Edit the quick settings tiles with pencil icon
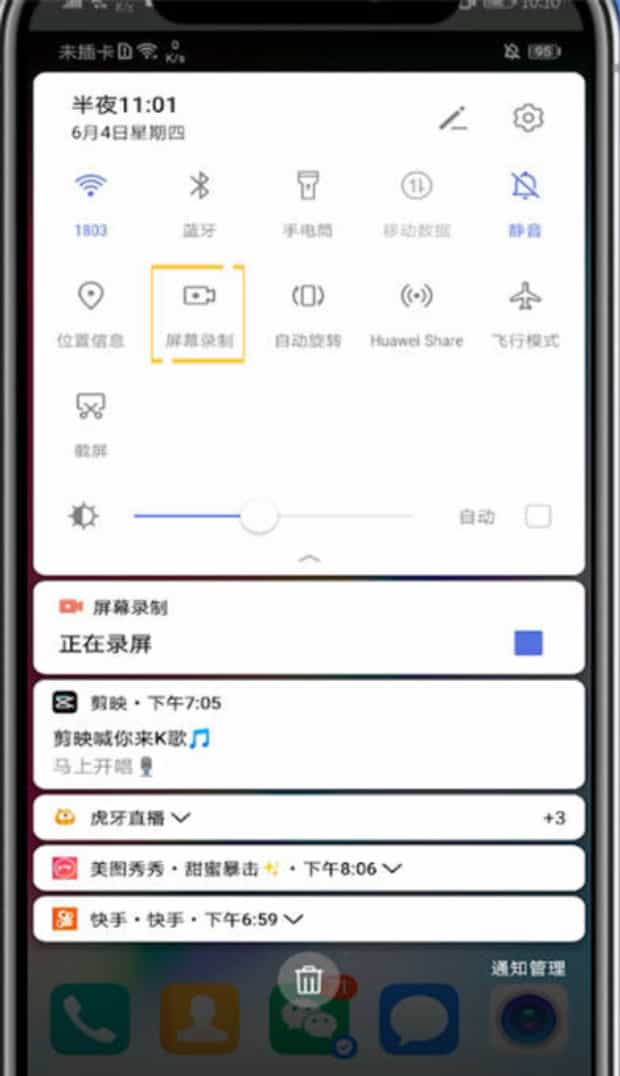Viewport: 620px width, 1076px height. pos(453,119)
